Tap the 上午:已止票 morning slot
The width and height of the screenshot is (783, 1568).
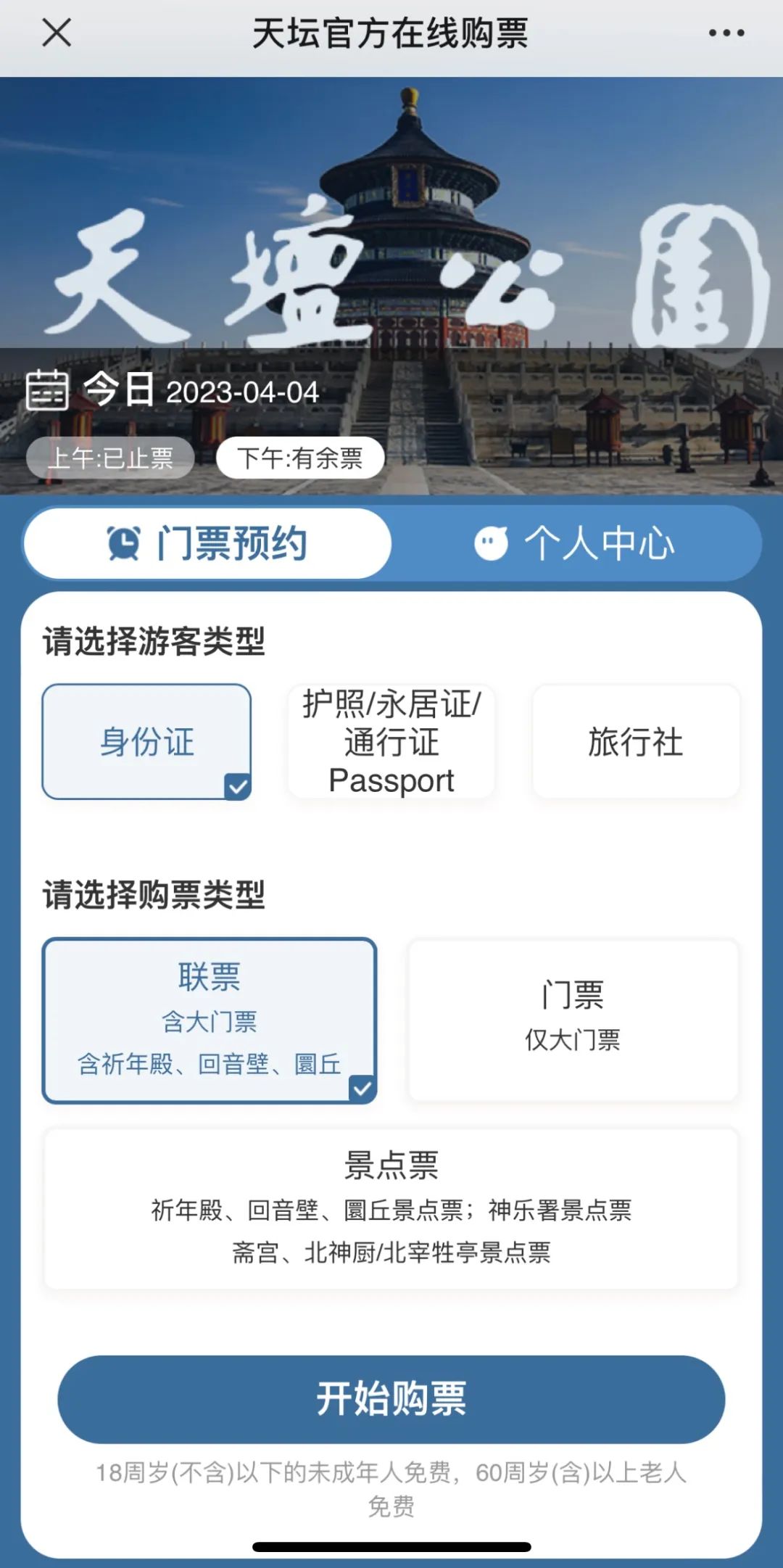click(x=110, y=458)
